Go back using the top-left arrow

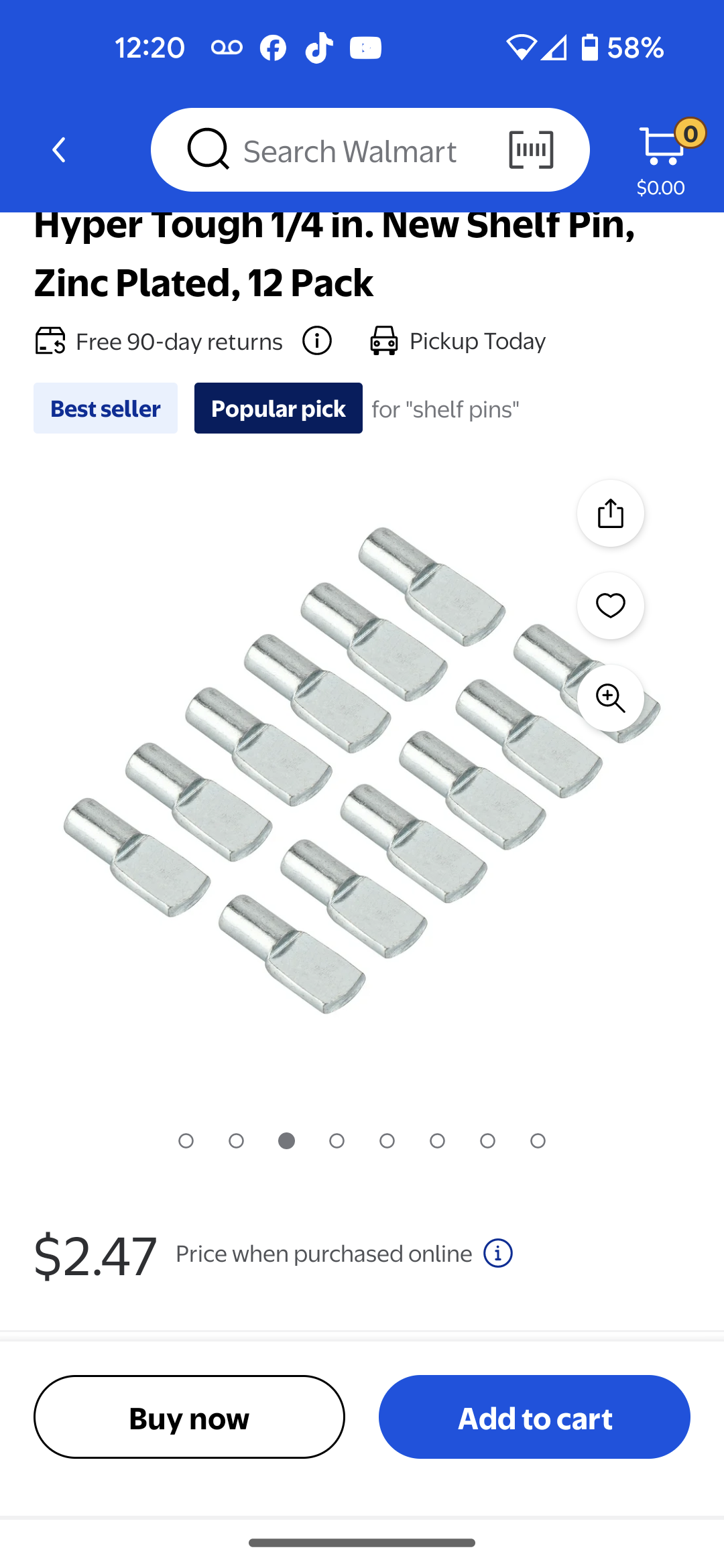click(x=59, y=150)
